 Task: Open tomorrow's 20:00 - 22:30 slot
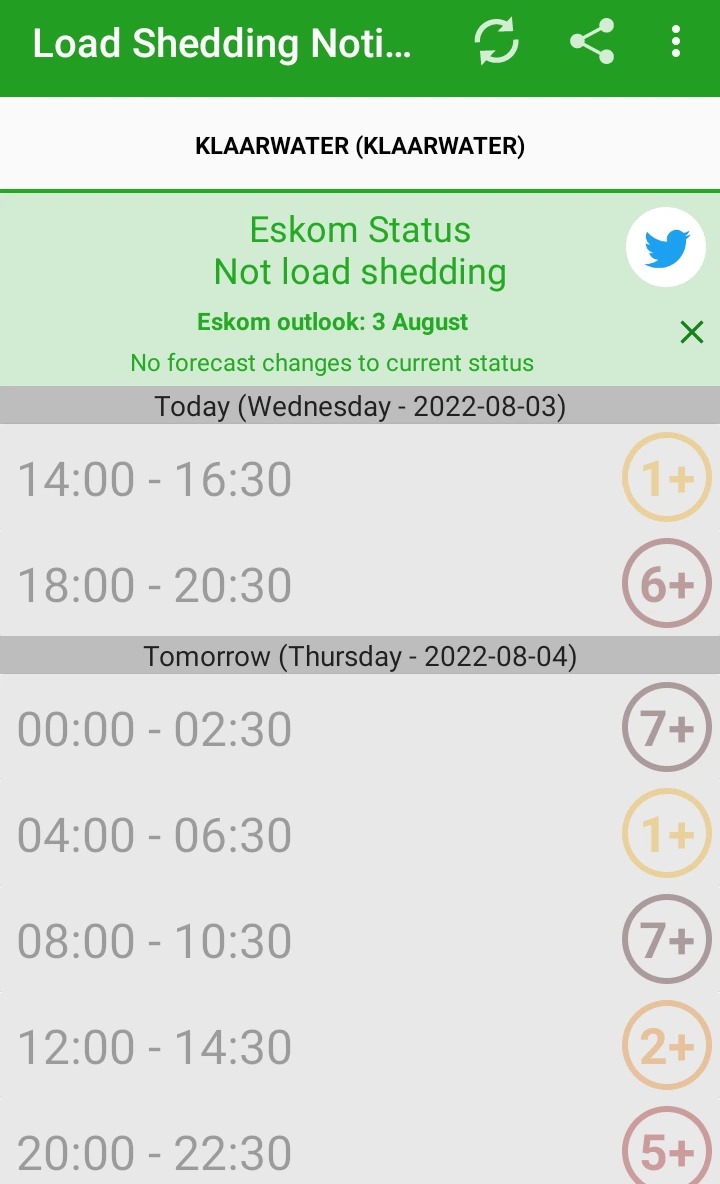point(360,1142)
